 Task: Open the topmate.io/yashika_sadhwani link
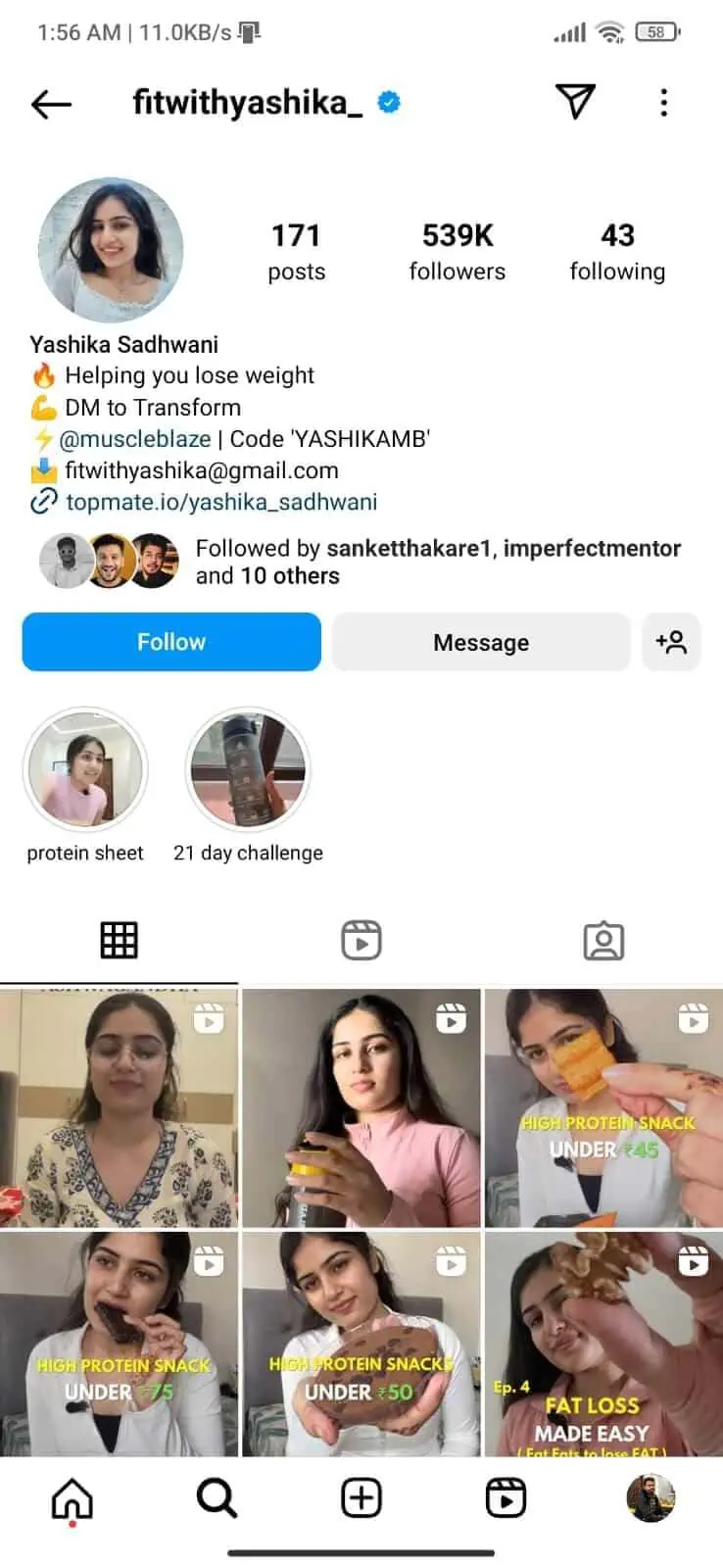tap(220, 502)
